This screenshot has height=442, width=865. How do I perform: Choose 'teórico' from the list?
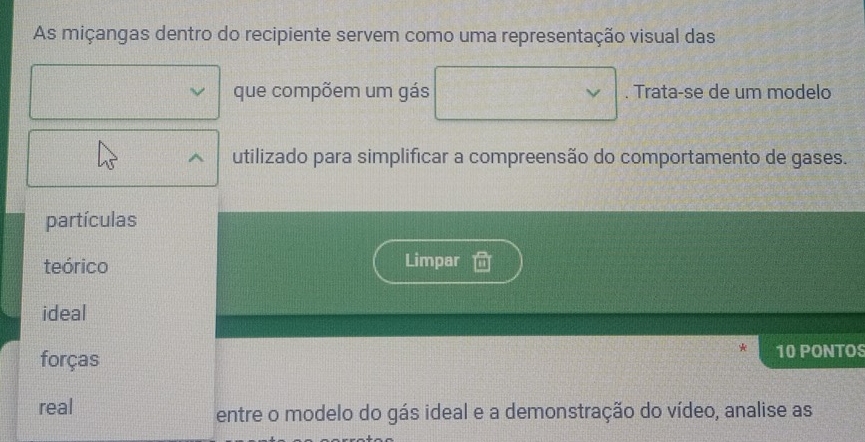coord(77,267)
